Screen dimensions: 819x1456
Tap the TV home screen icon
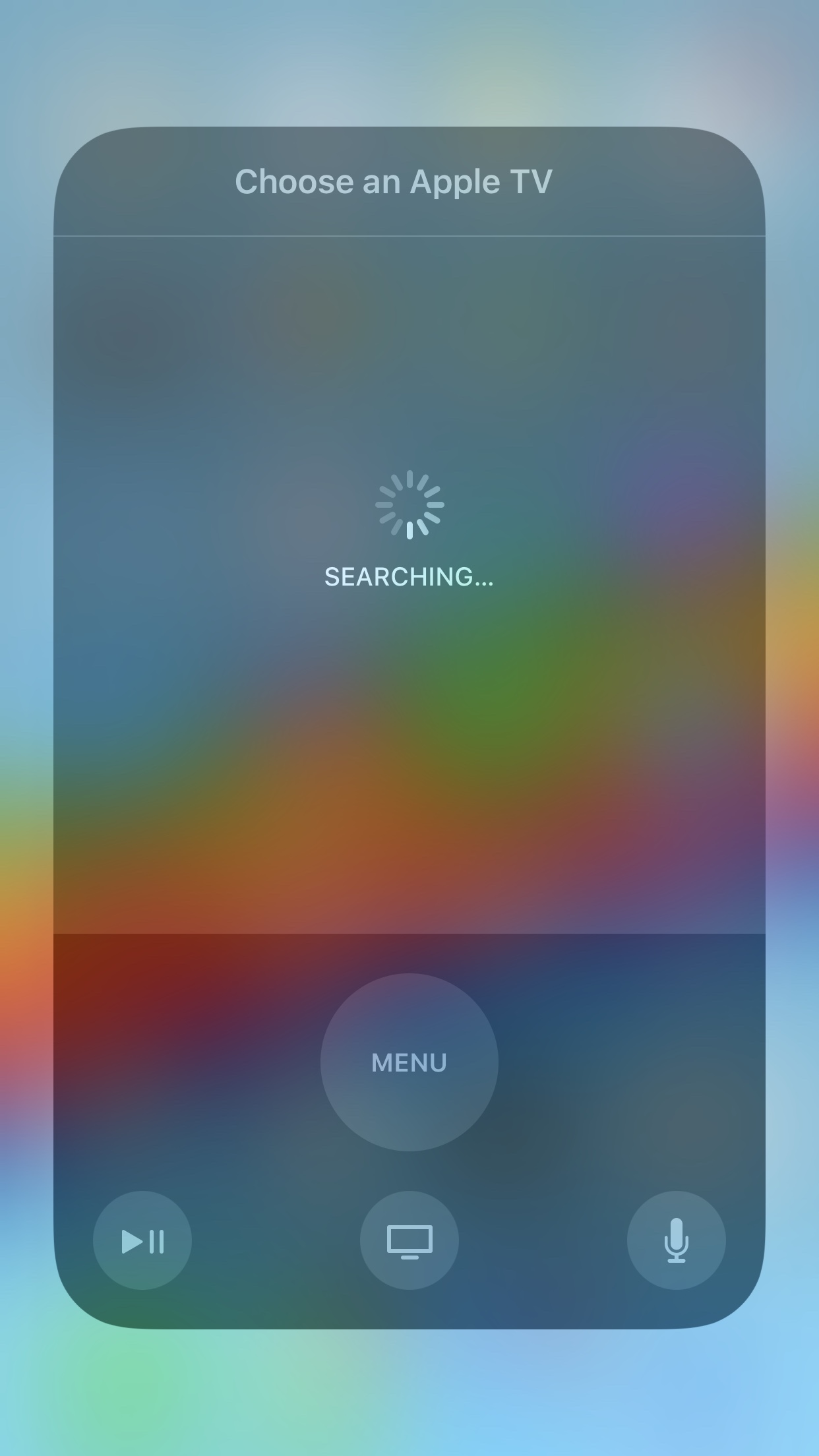[x=409, y=1240]
